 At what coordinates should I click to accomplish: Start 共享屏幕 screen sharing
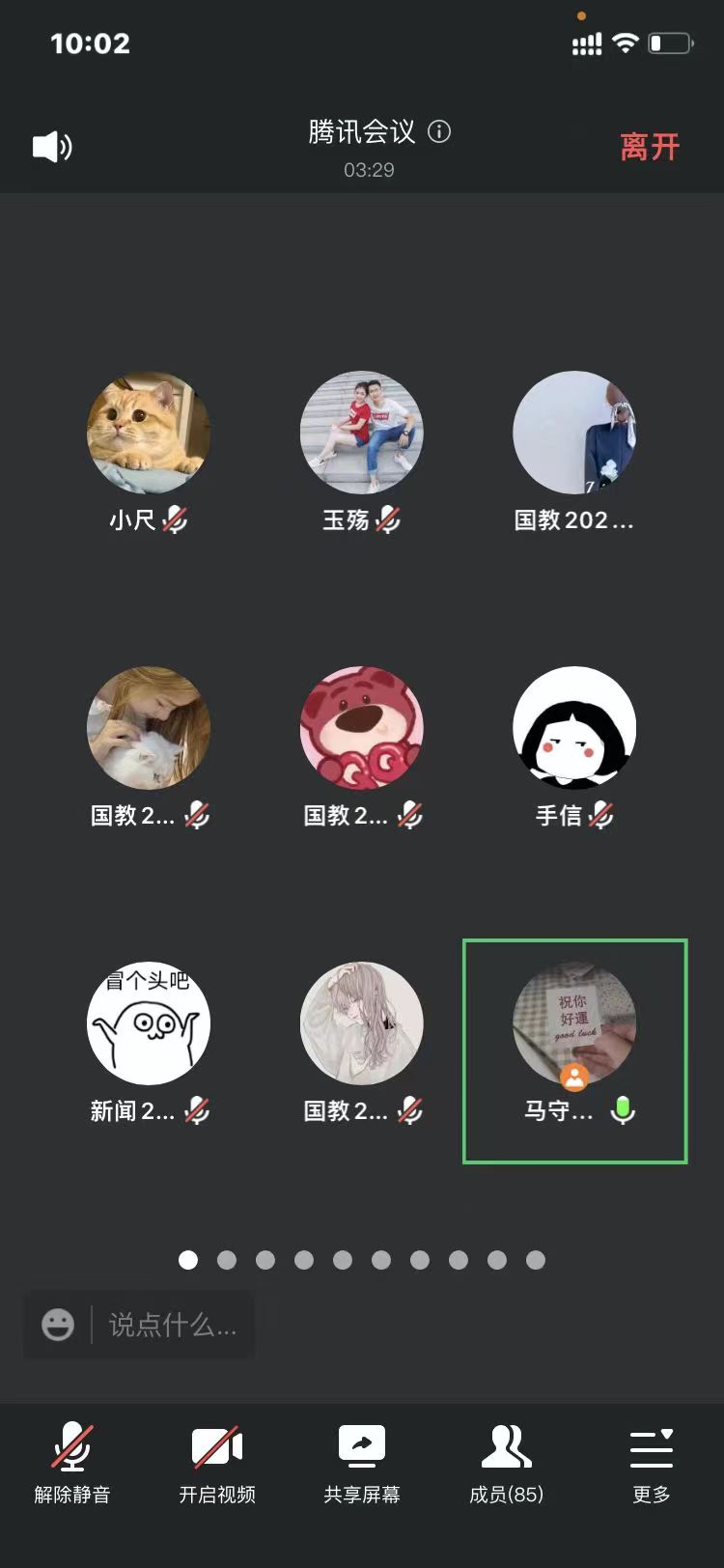pos(362,1463)
